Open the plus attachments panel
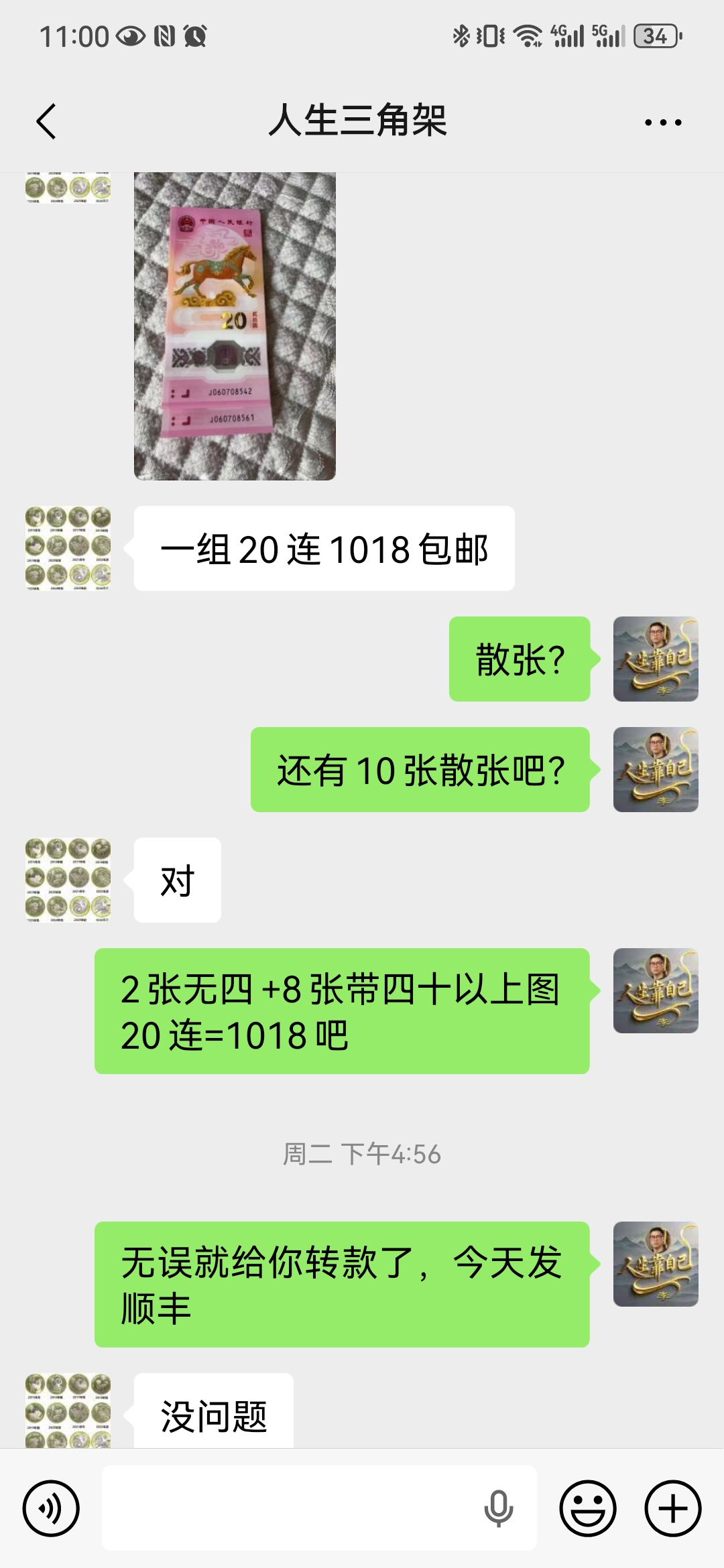Screen dimensions: 724x1568 672,1508
